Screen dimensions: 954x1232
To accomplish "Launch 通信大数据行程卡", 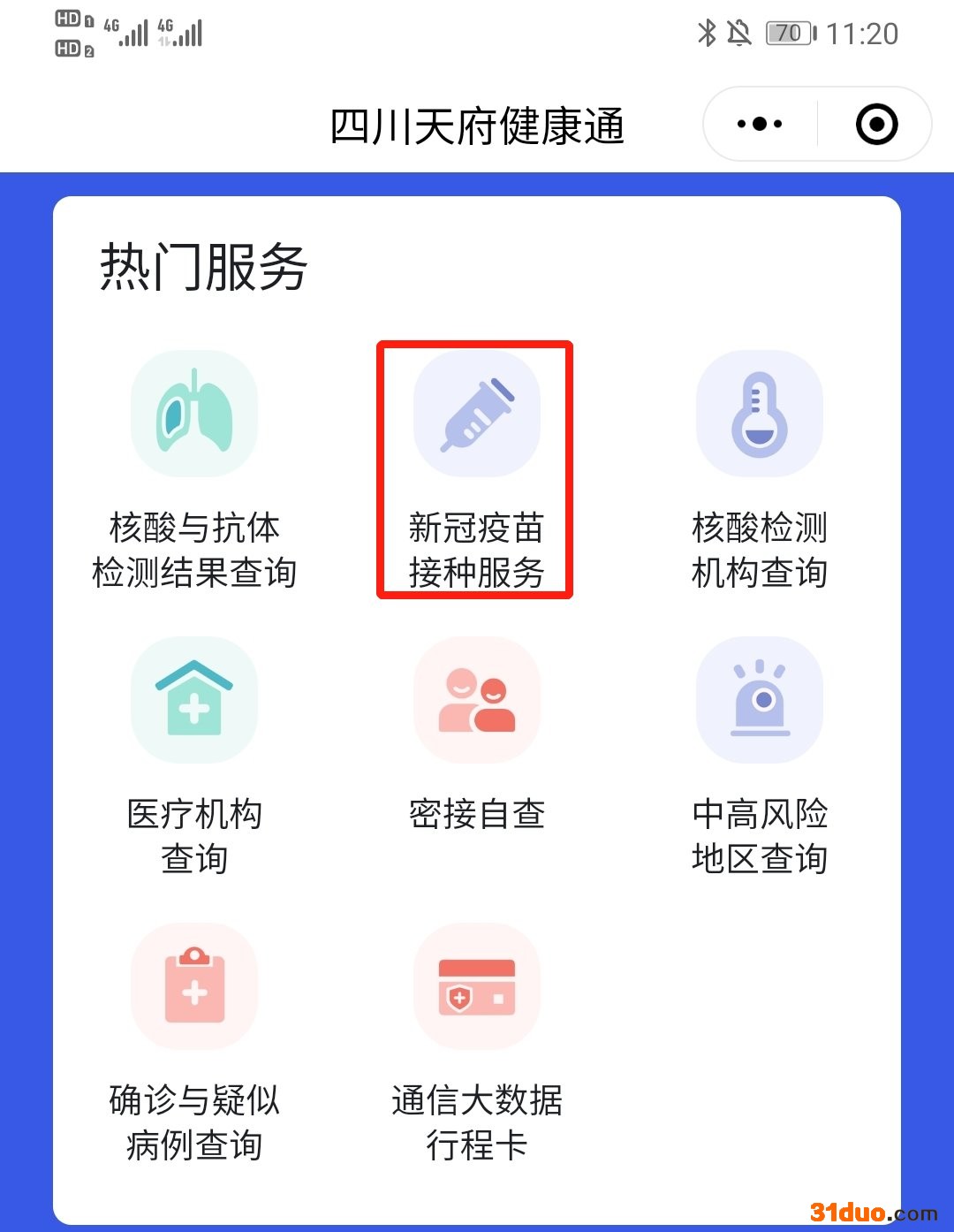I will (477, 986).
